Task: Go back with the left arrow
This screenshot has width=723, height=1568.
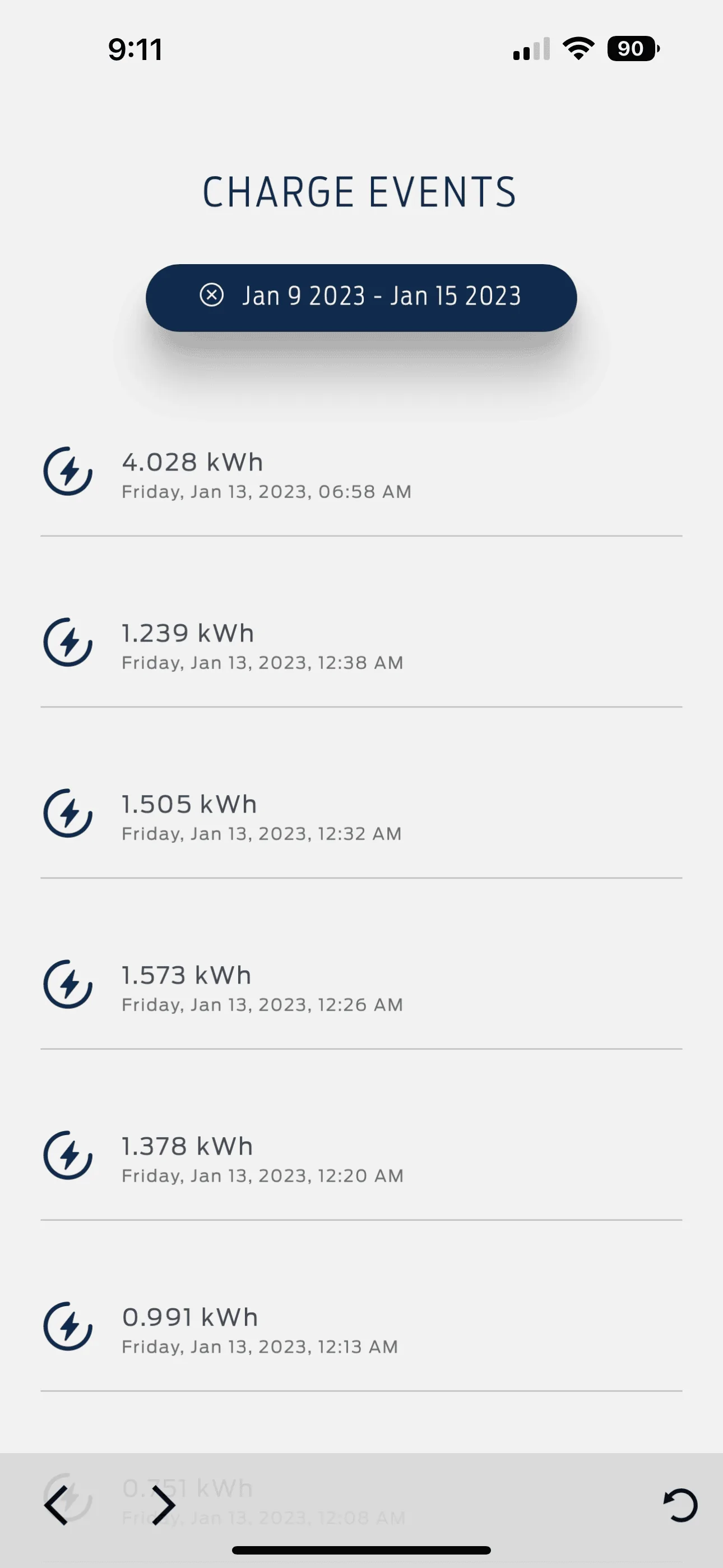Action: pyautogui.click(x=57, y=1505)
